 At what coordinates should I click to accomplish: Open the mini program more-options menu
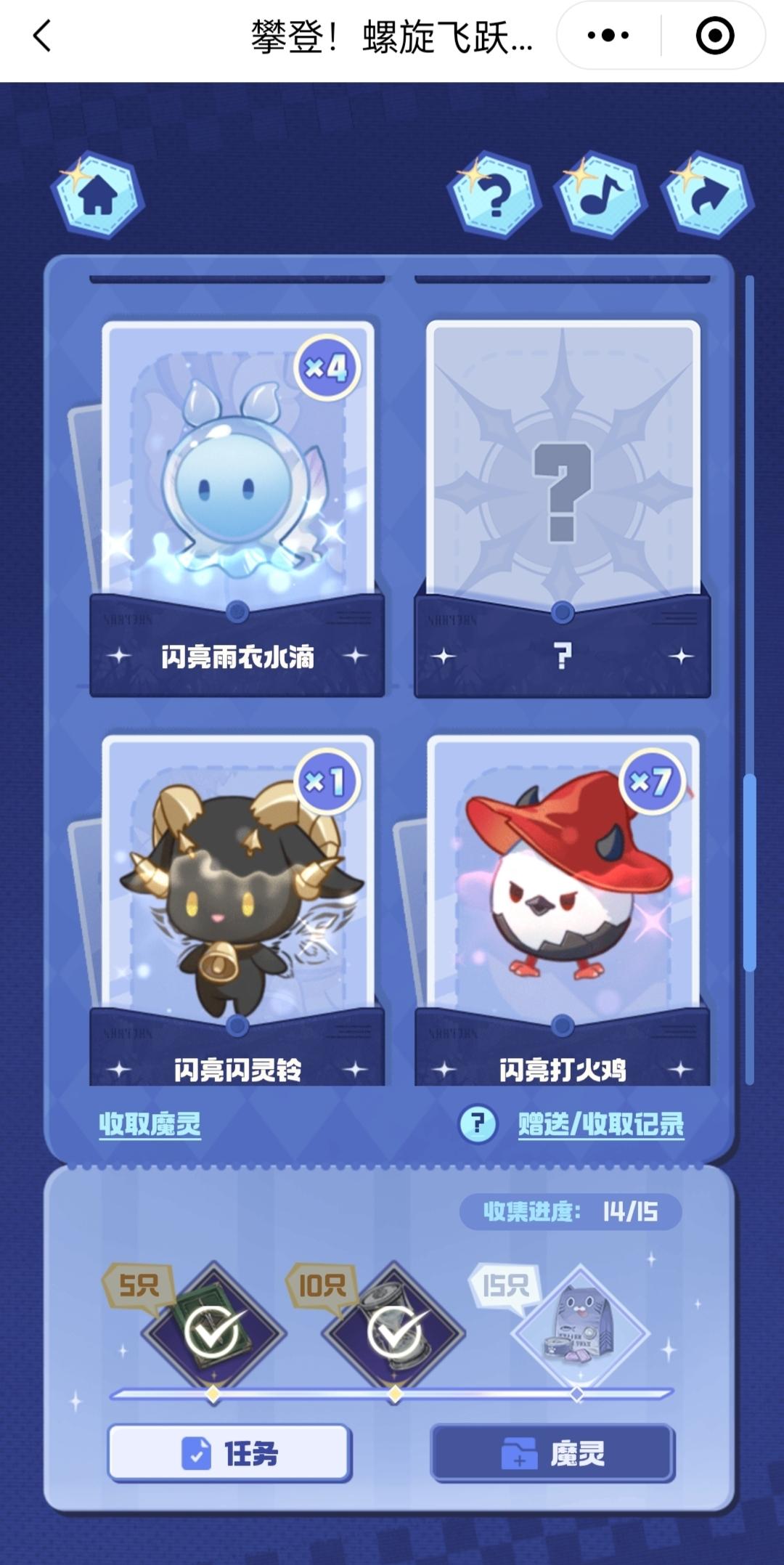click(608, 35)
